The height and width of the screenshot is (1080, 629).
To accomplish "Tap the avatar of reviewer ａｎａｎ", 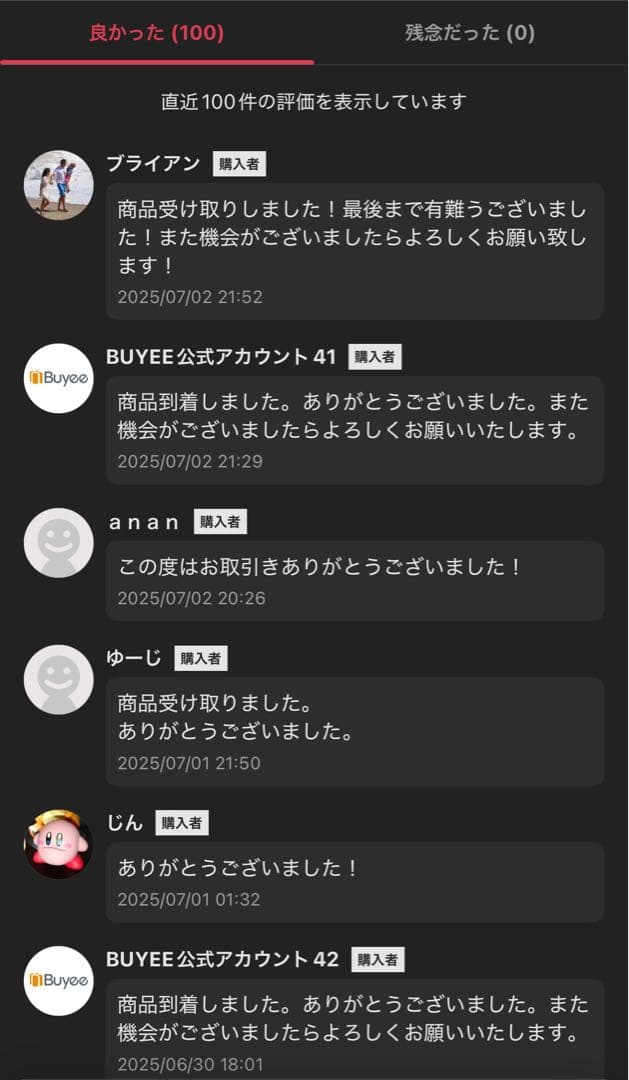I will point(58,542).
